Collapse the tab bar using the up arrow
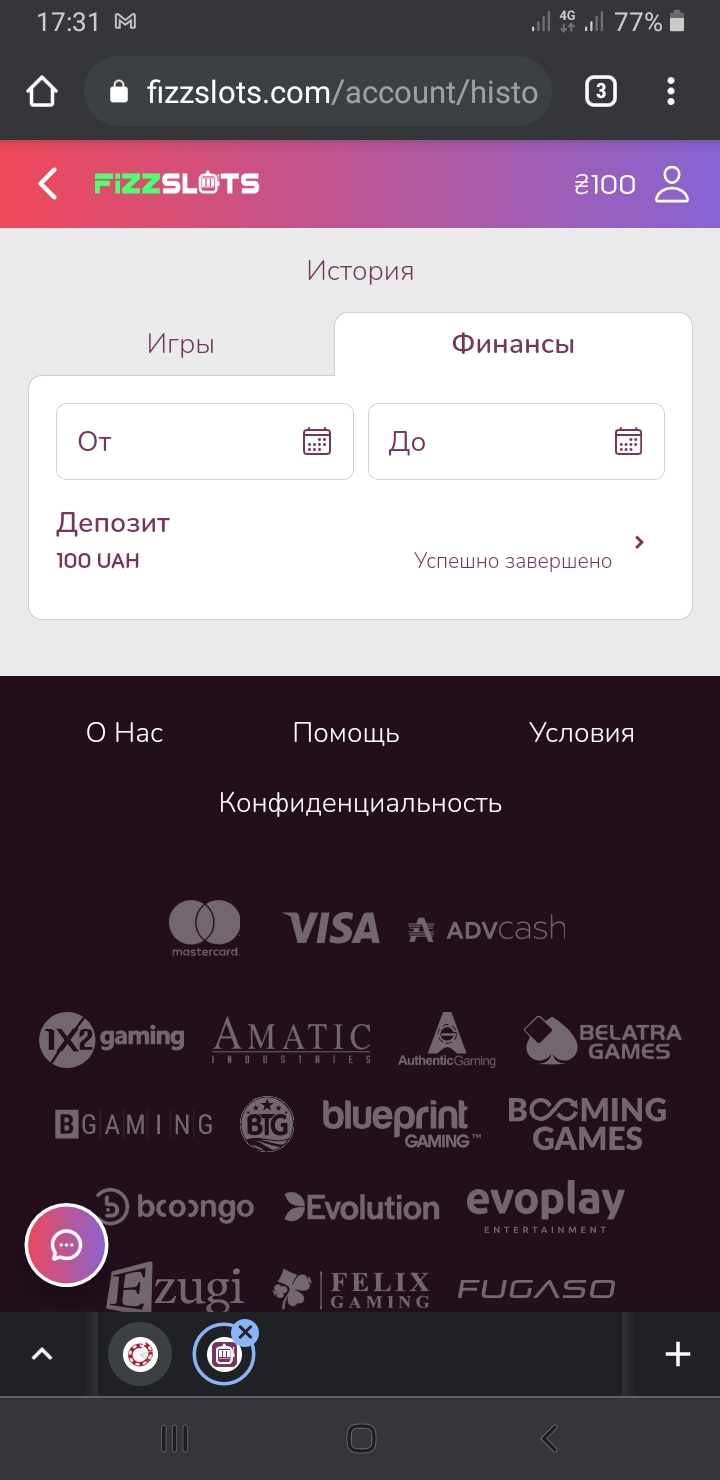 [x=41, y=1353]
